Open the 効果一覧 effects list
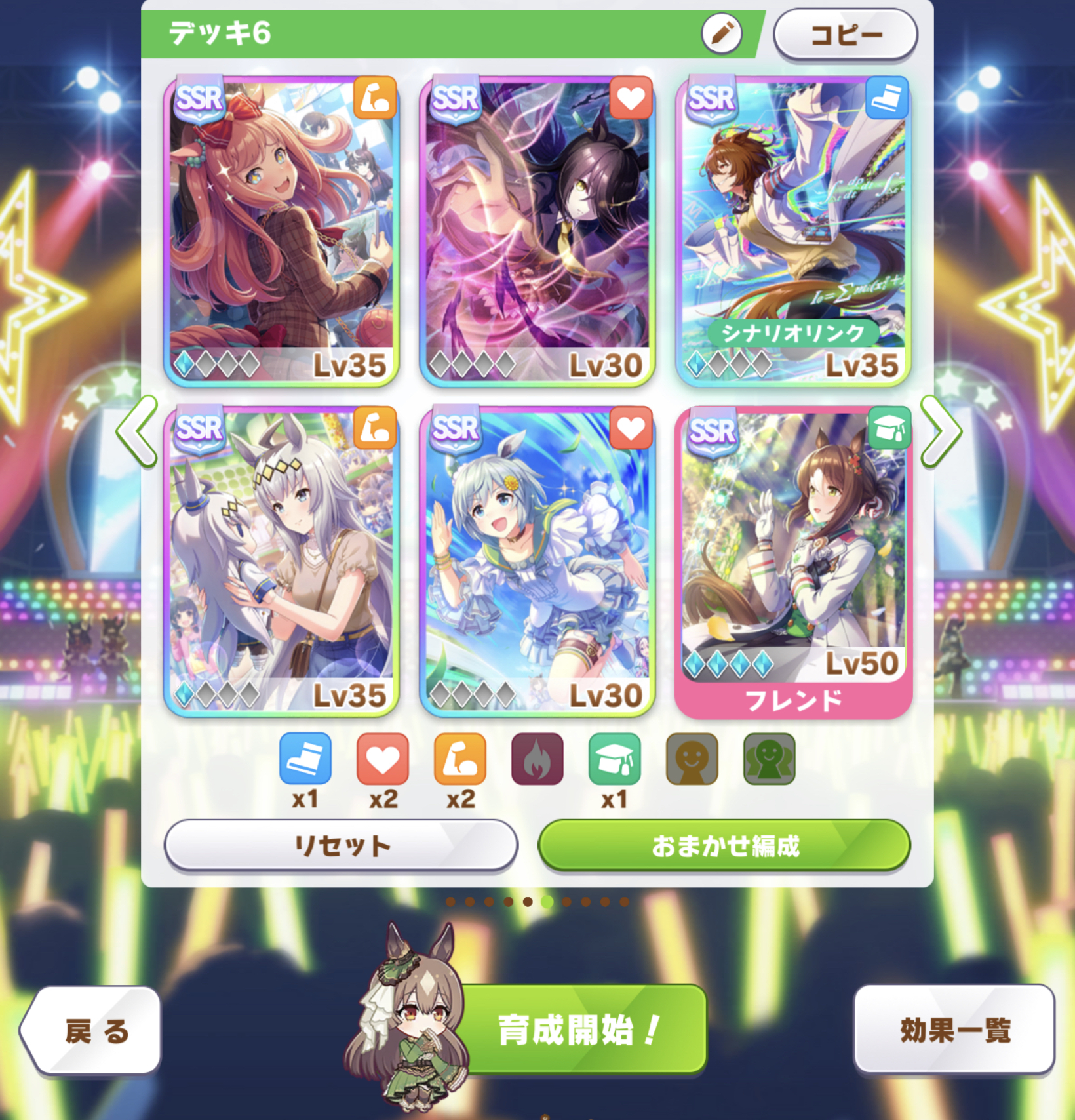The height and width of the screenshot is (1120, 1075). click(x=954, y=1030)
